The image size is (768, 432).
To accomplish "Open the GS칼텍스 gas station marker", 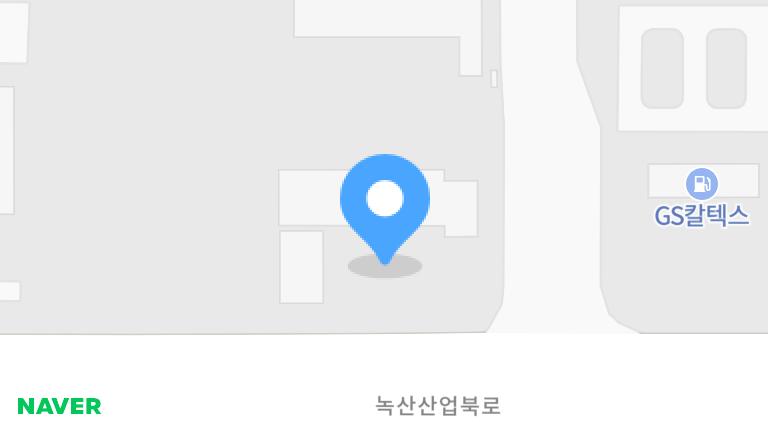I will [702, 184].
